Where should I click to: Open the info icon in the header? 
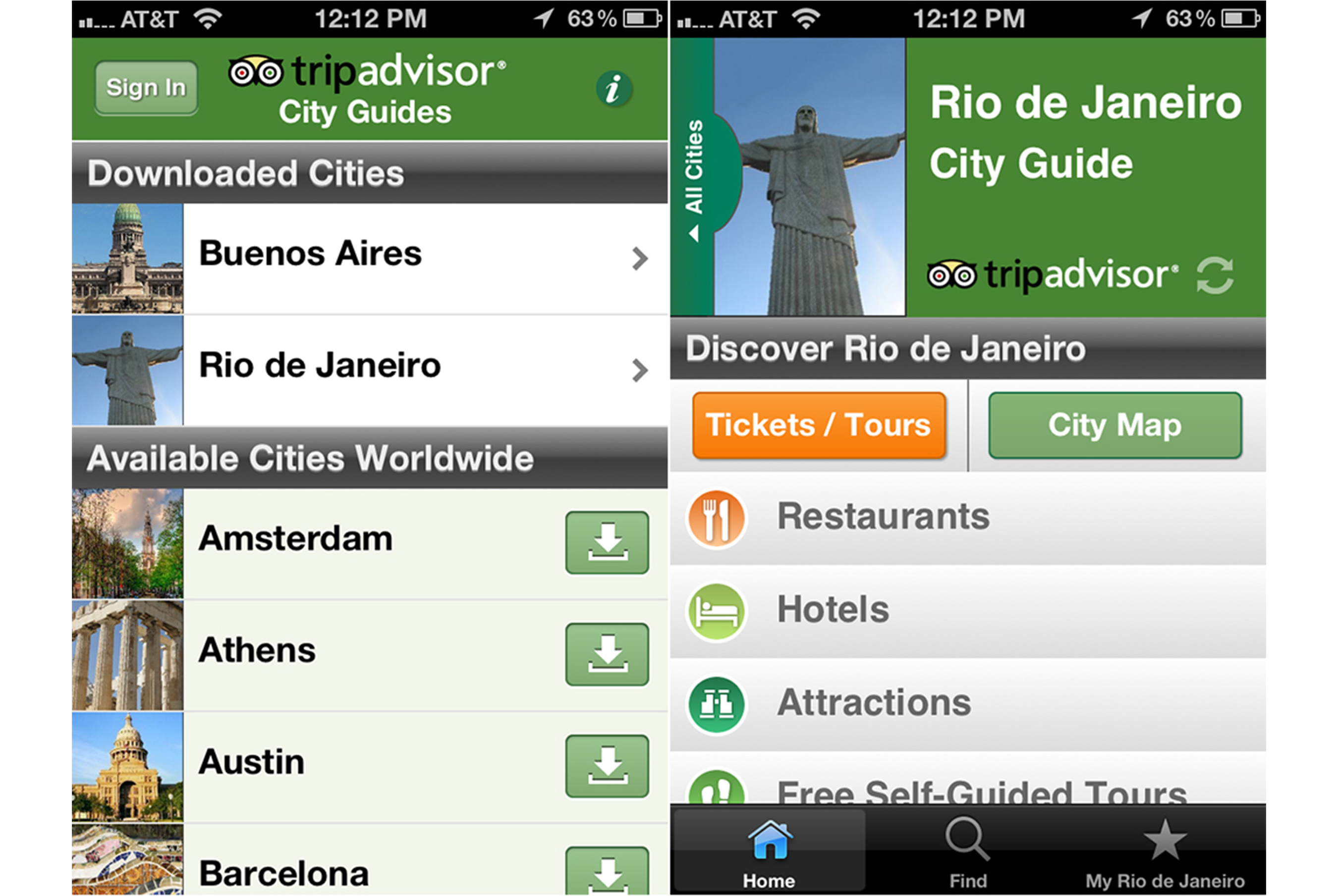point(613,89)
